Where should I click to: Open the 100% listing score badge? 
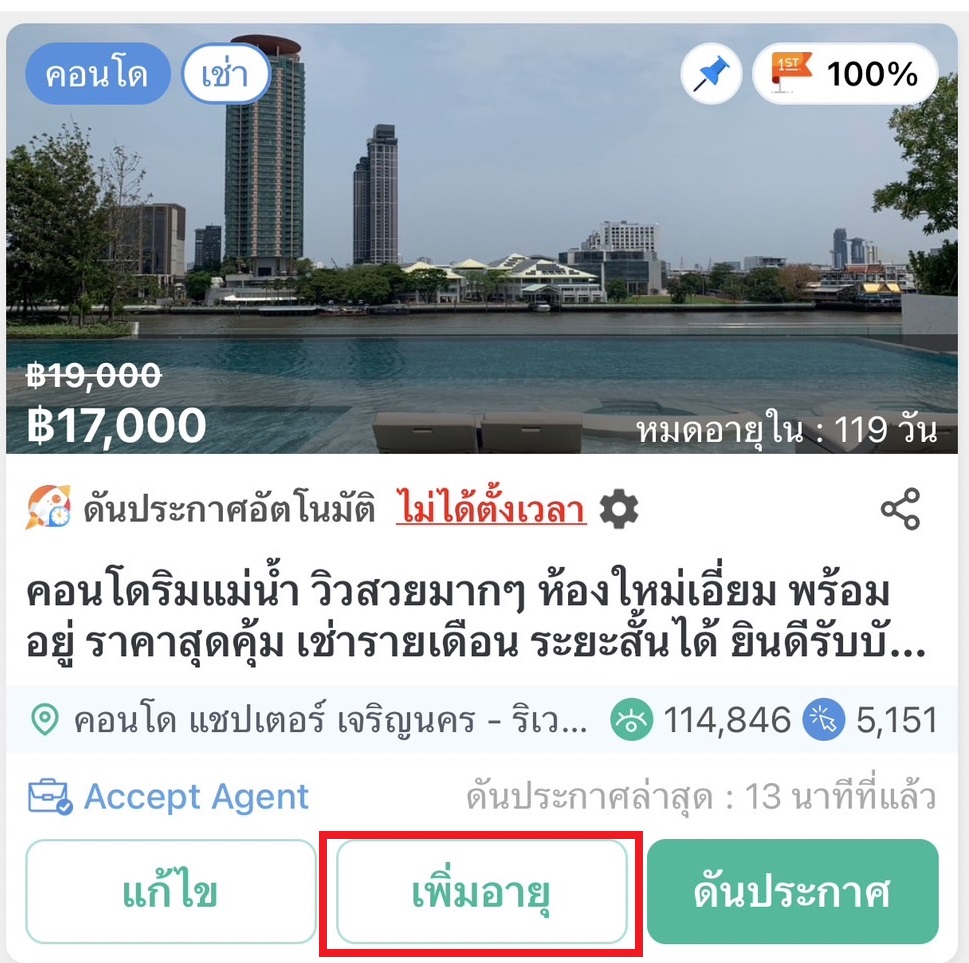[x=845, y=74]
